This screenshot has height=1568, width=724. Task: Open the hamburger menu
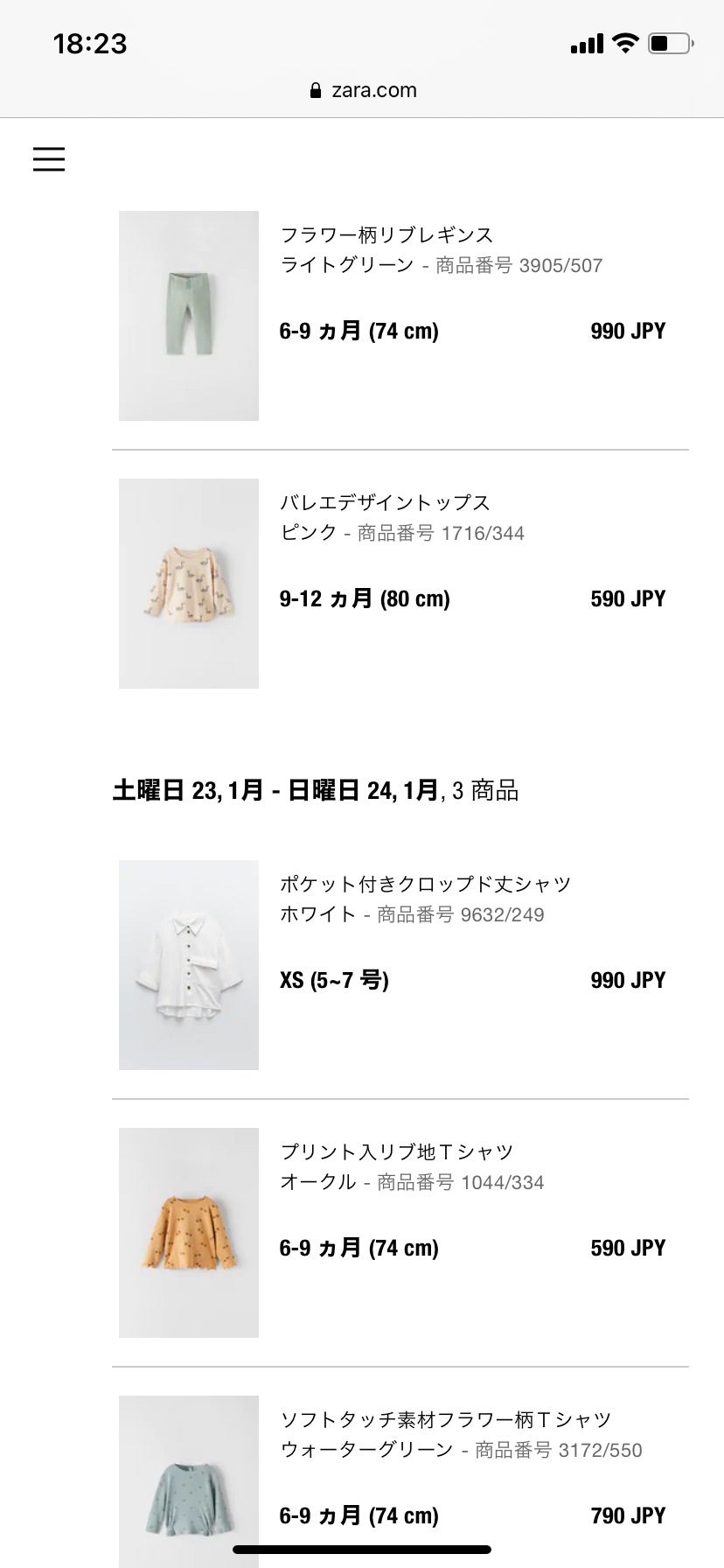(49, 158)
